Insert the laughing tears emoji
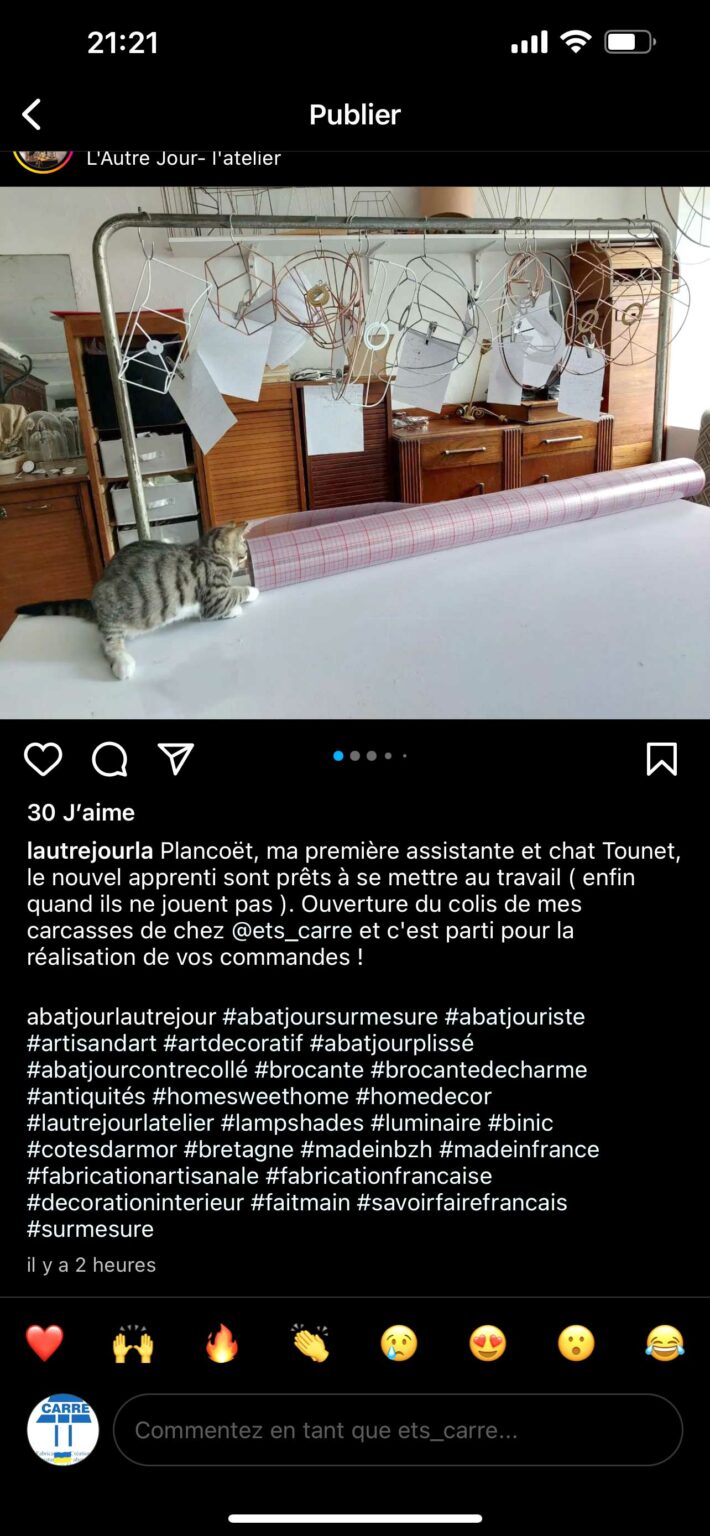Image resolution: width=710 pixels, height=1536 pixels. (665, 1343)
